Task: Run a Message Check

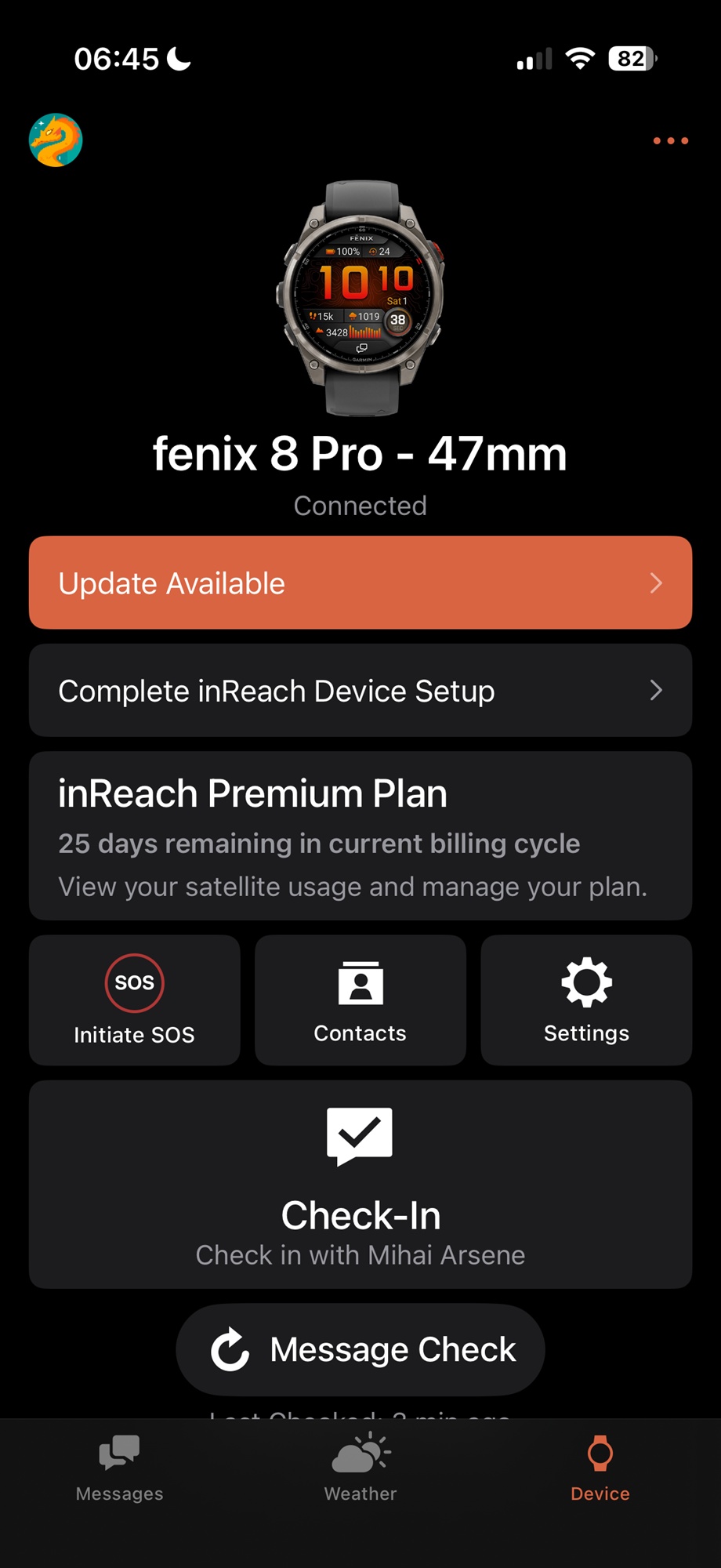Action: pyautogui.click(x=360, y=1349)
